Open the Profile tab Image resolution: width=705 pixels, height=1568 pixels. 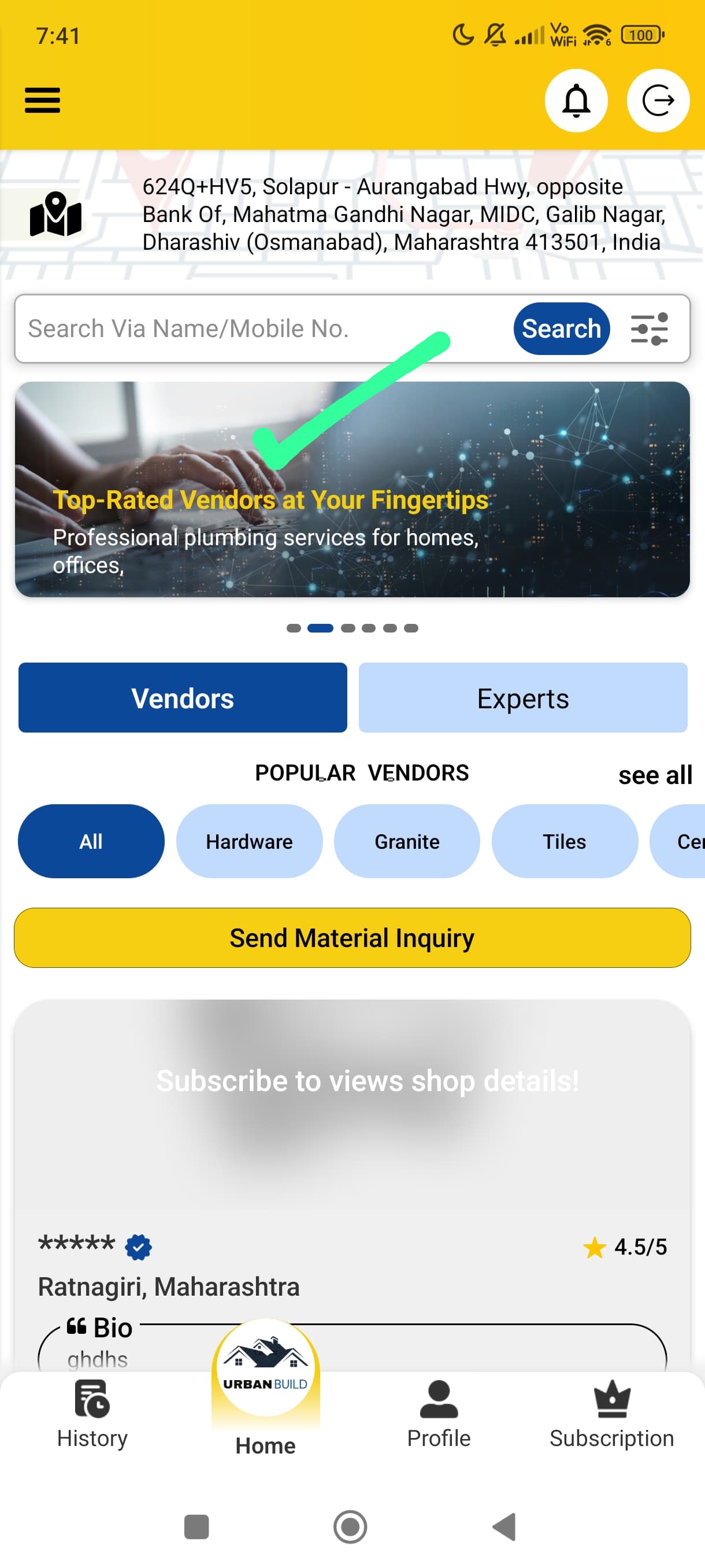[439, 1415]
